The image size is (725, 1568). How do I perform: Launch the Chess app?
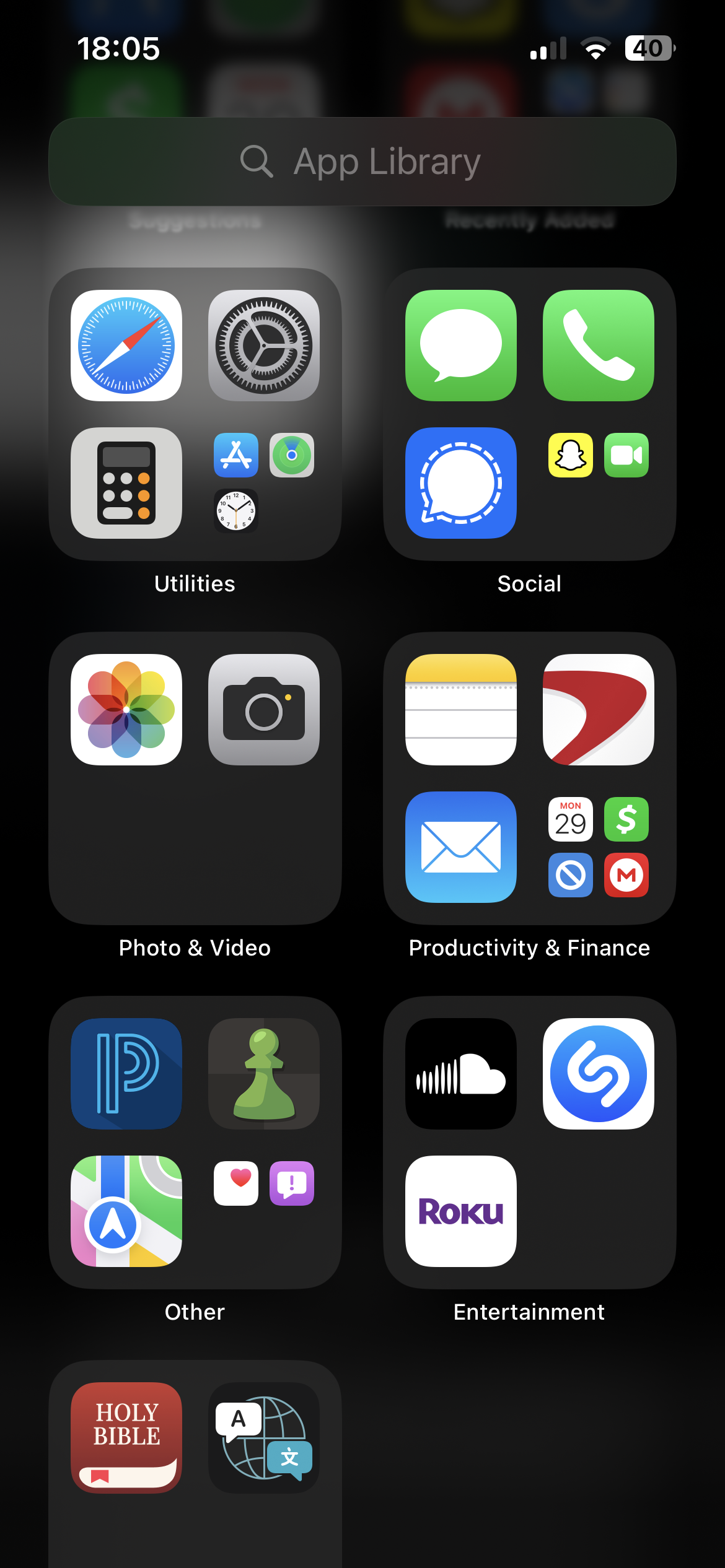(x=264, y=1074)
